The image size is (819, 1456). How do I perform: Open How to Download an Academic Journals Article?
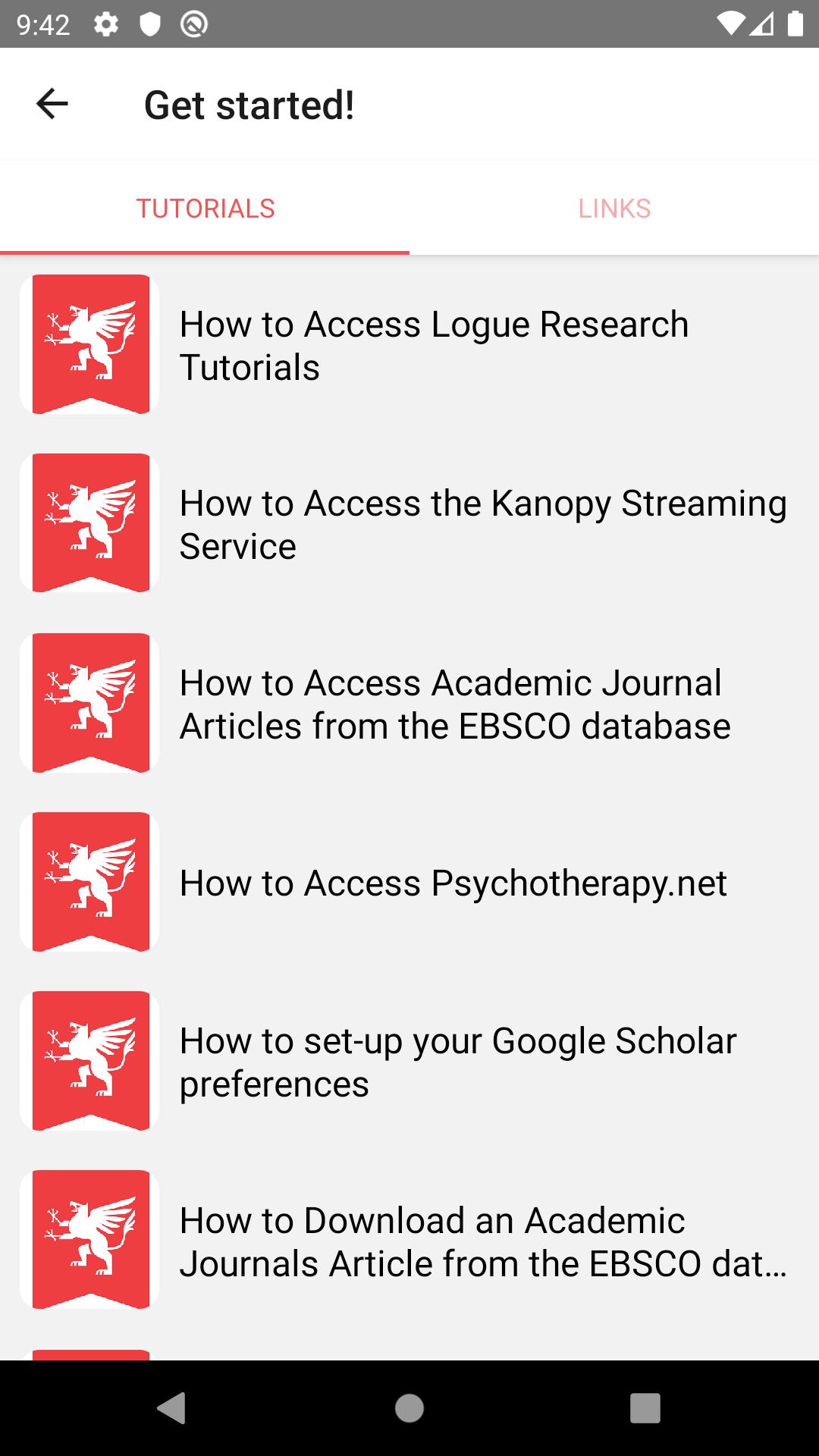point(409,1241)
